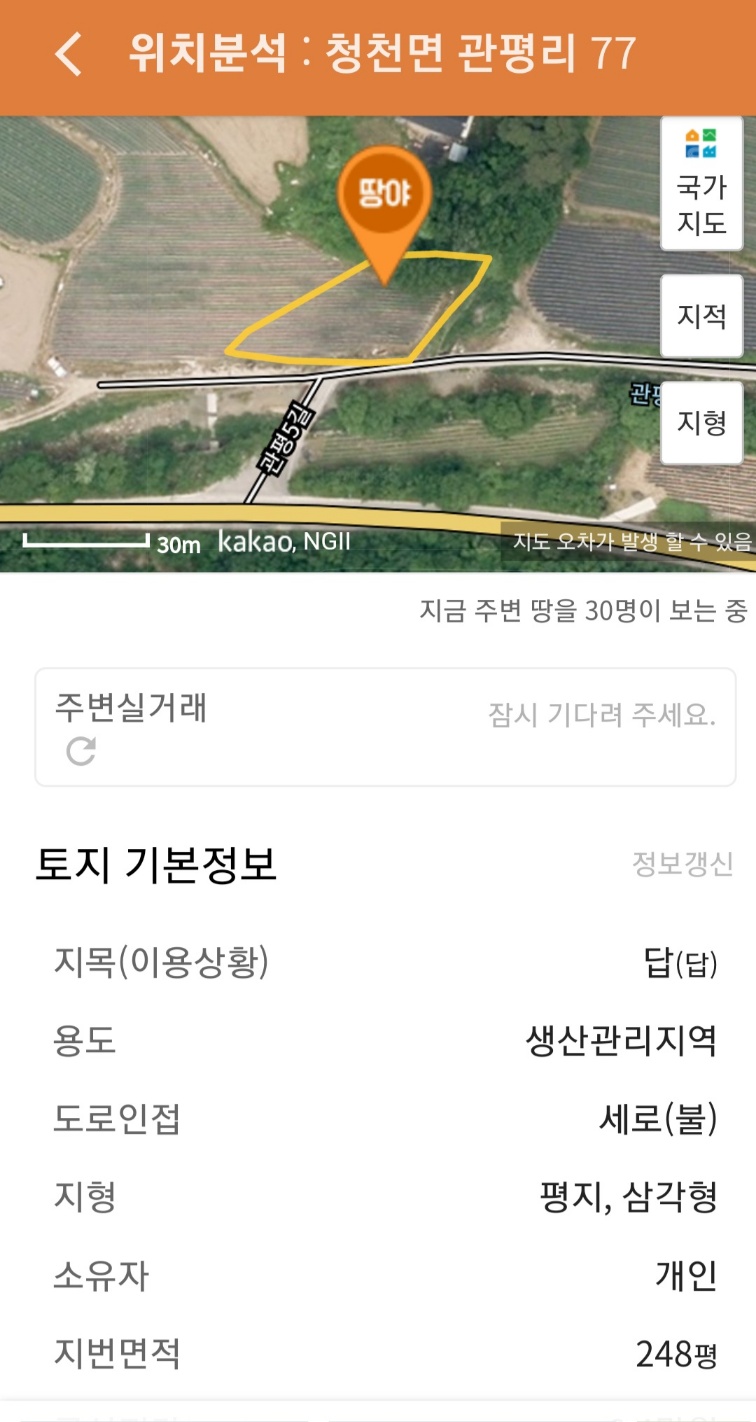Go back using the header arrow
The image size is (756, 1422).
tap(68, 53)
